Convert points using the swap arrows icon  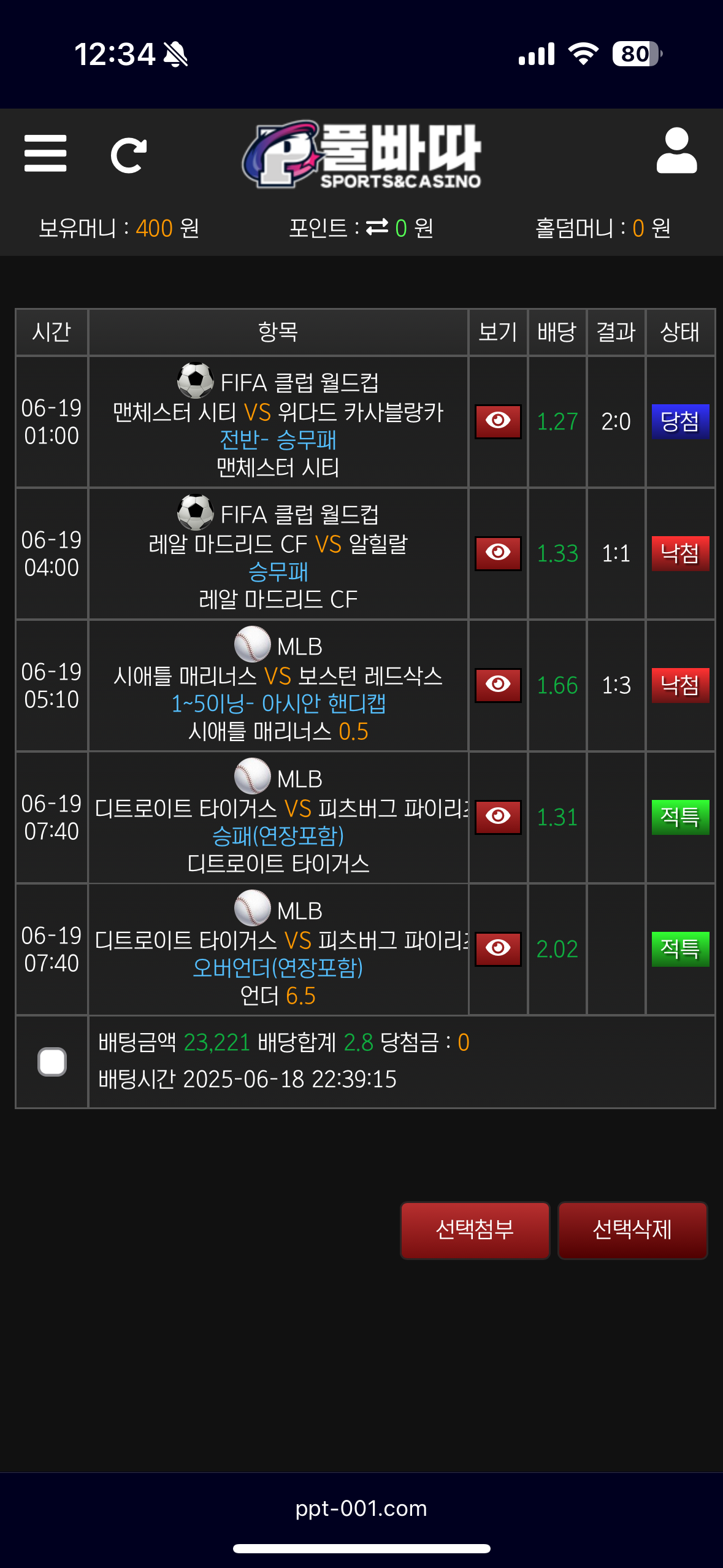[x=377, y=228]
